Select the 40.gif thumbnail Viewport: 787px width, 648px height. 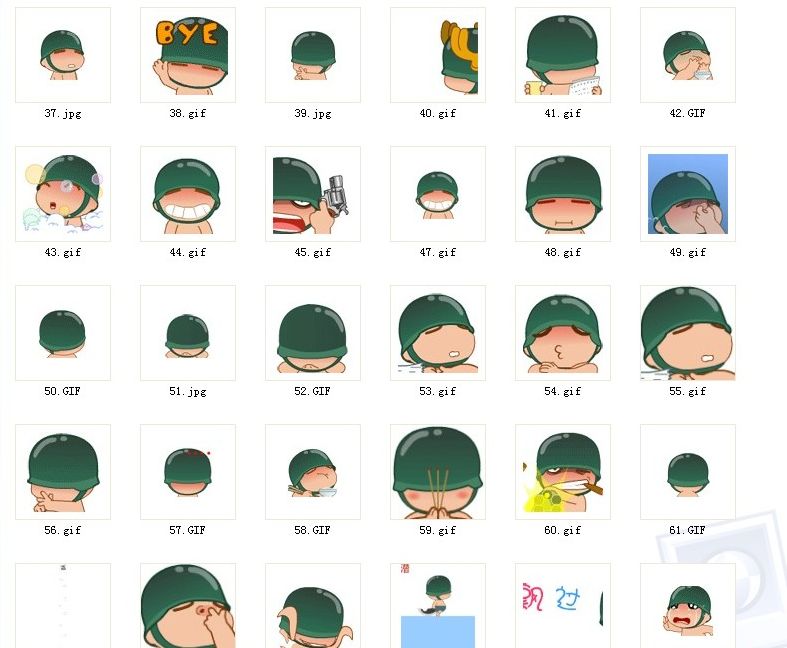pos(438,55)
